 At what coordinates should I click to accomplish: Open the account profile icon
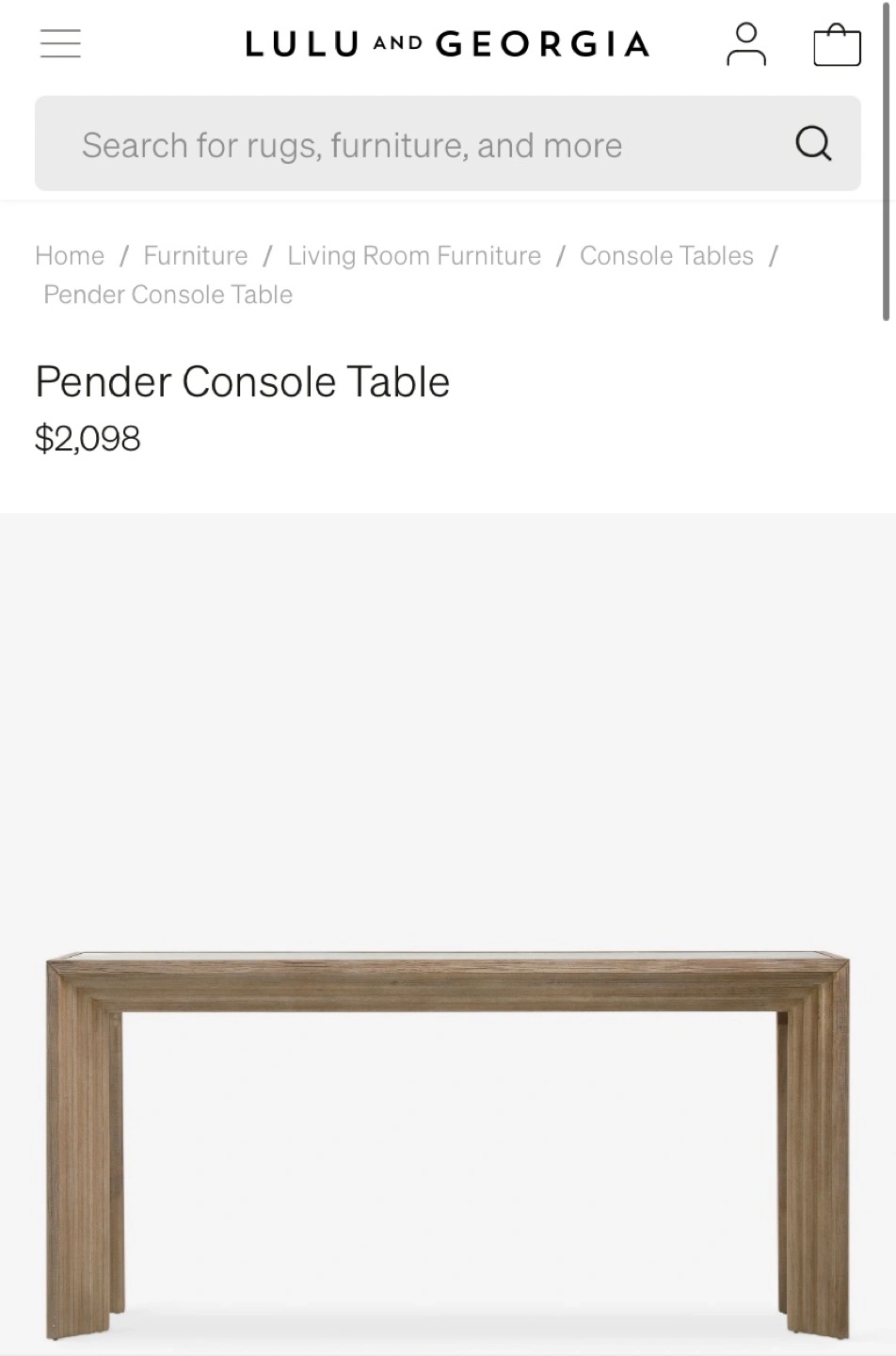click(745, 44)
